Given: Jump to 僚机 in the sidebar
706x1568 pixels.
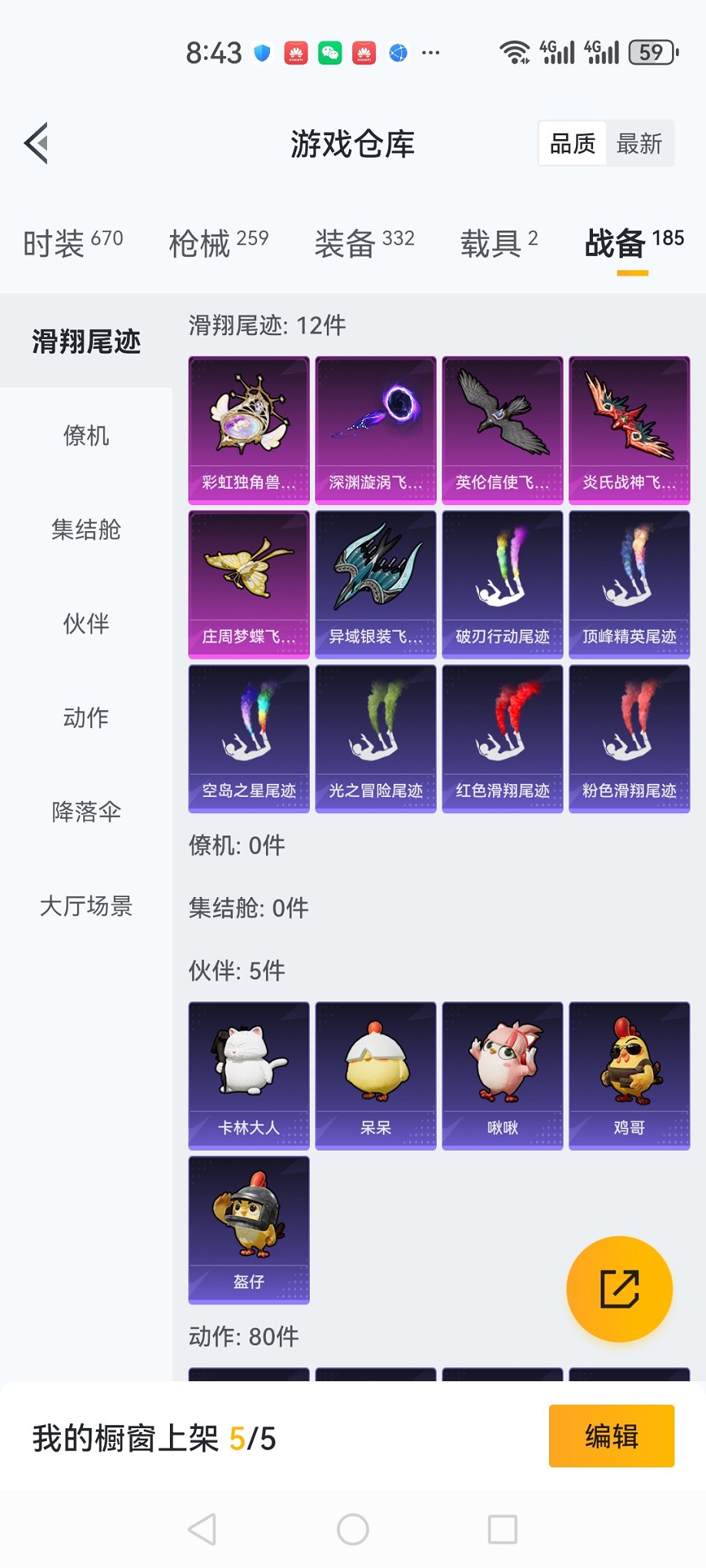Looking at the screenshot, I should pyautogui.click(x=86, y=436).
